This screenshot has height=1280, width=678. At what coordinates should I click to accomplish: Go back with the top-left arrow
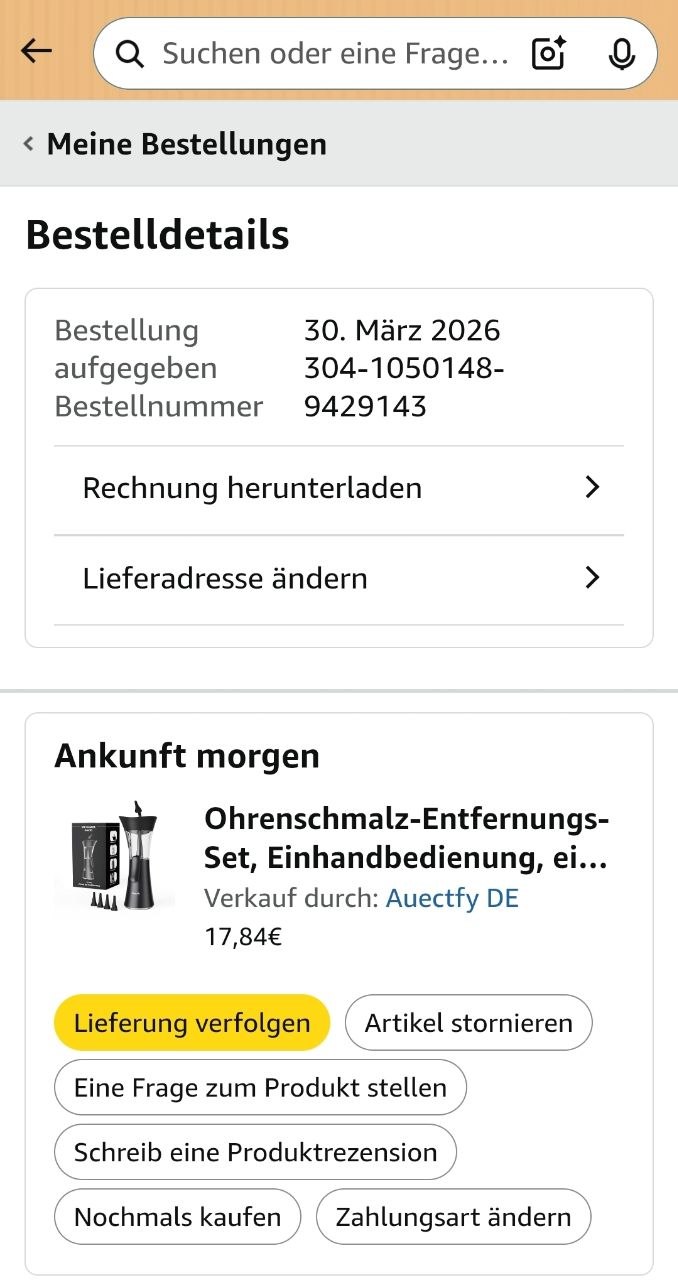(36, 52)
